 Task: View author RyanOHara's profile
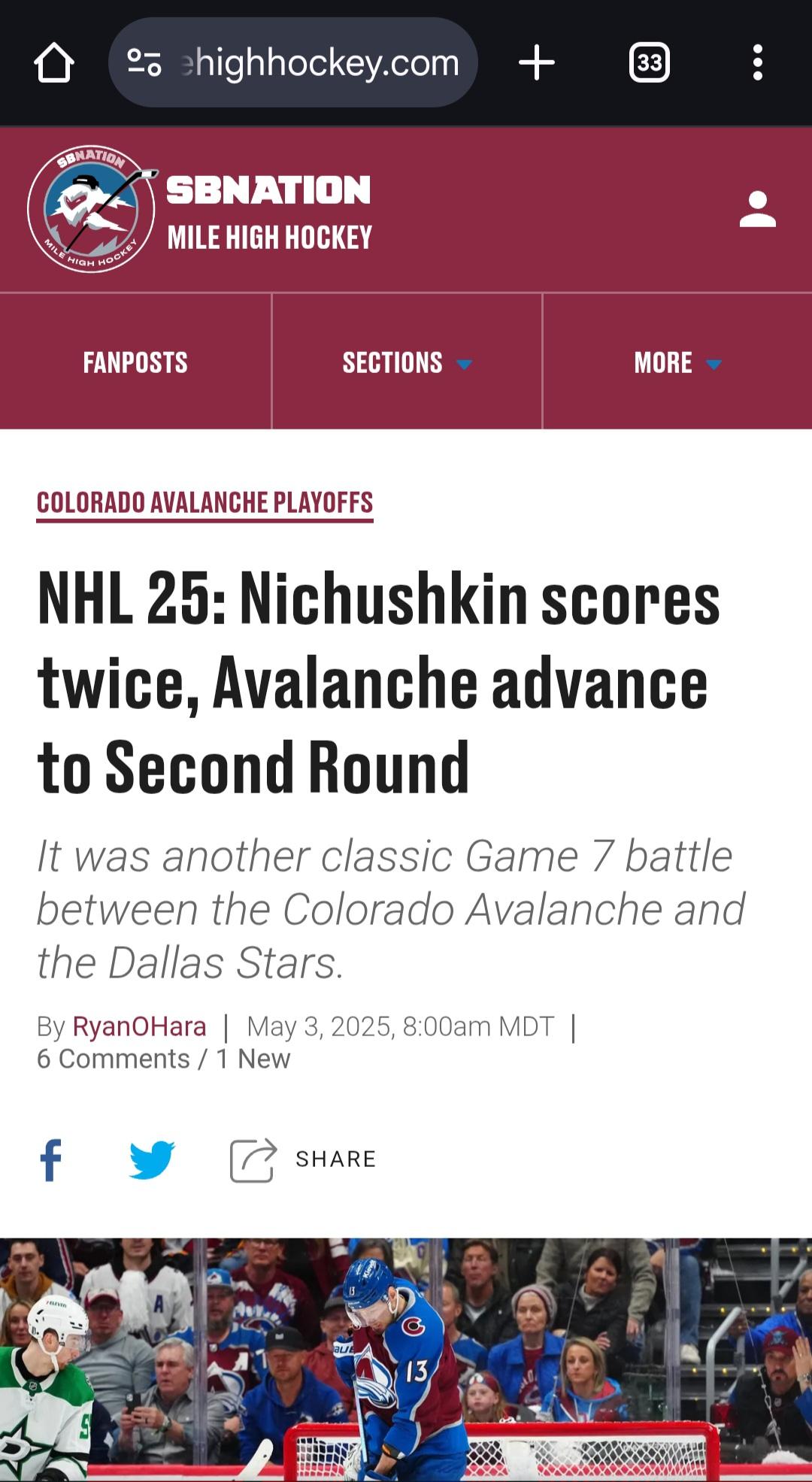(x=139, y=1026)
